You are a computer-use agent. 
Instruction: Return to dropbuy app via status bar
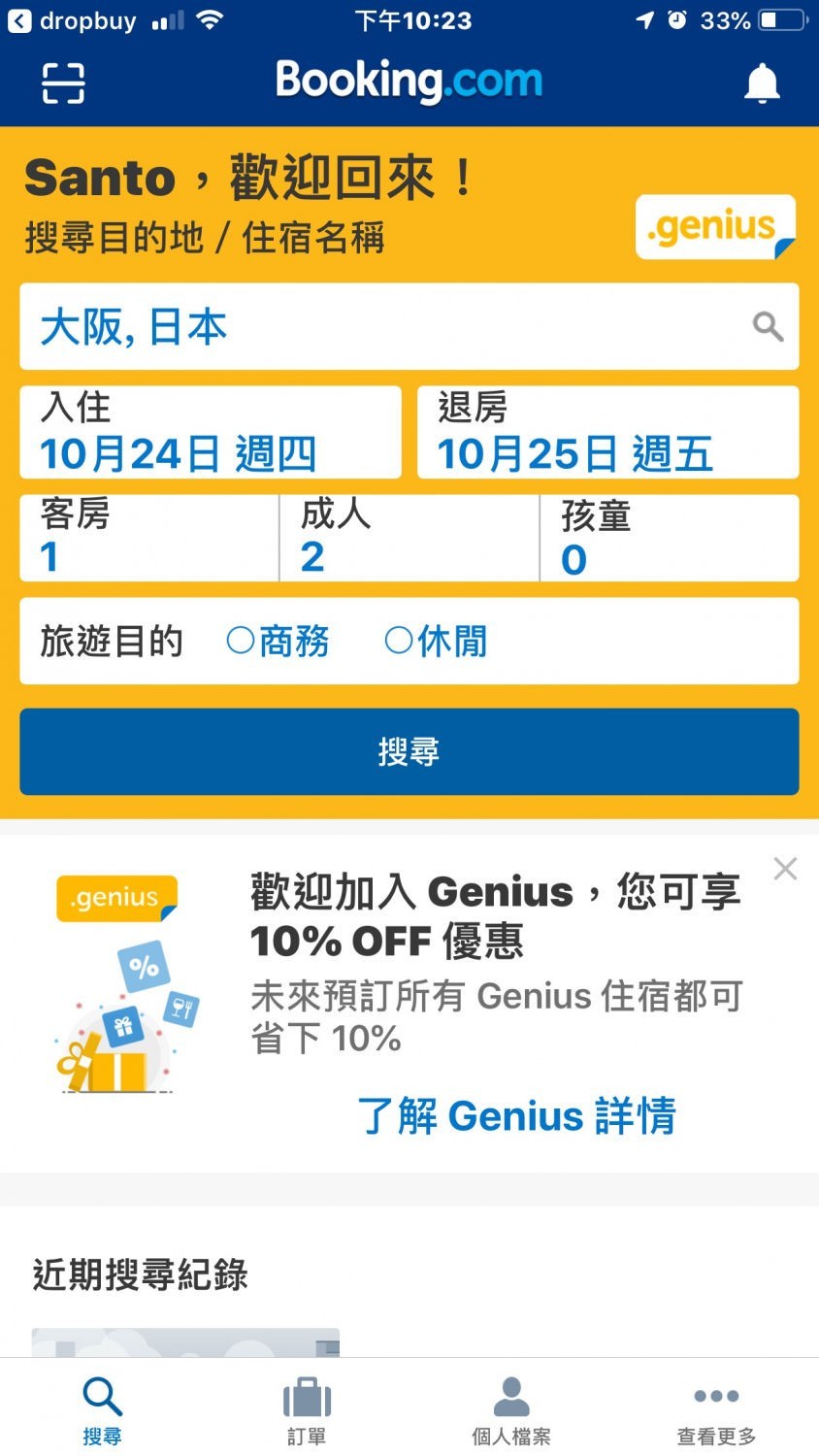(x=73, y=20)
